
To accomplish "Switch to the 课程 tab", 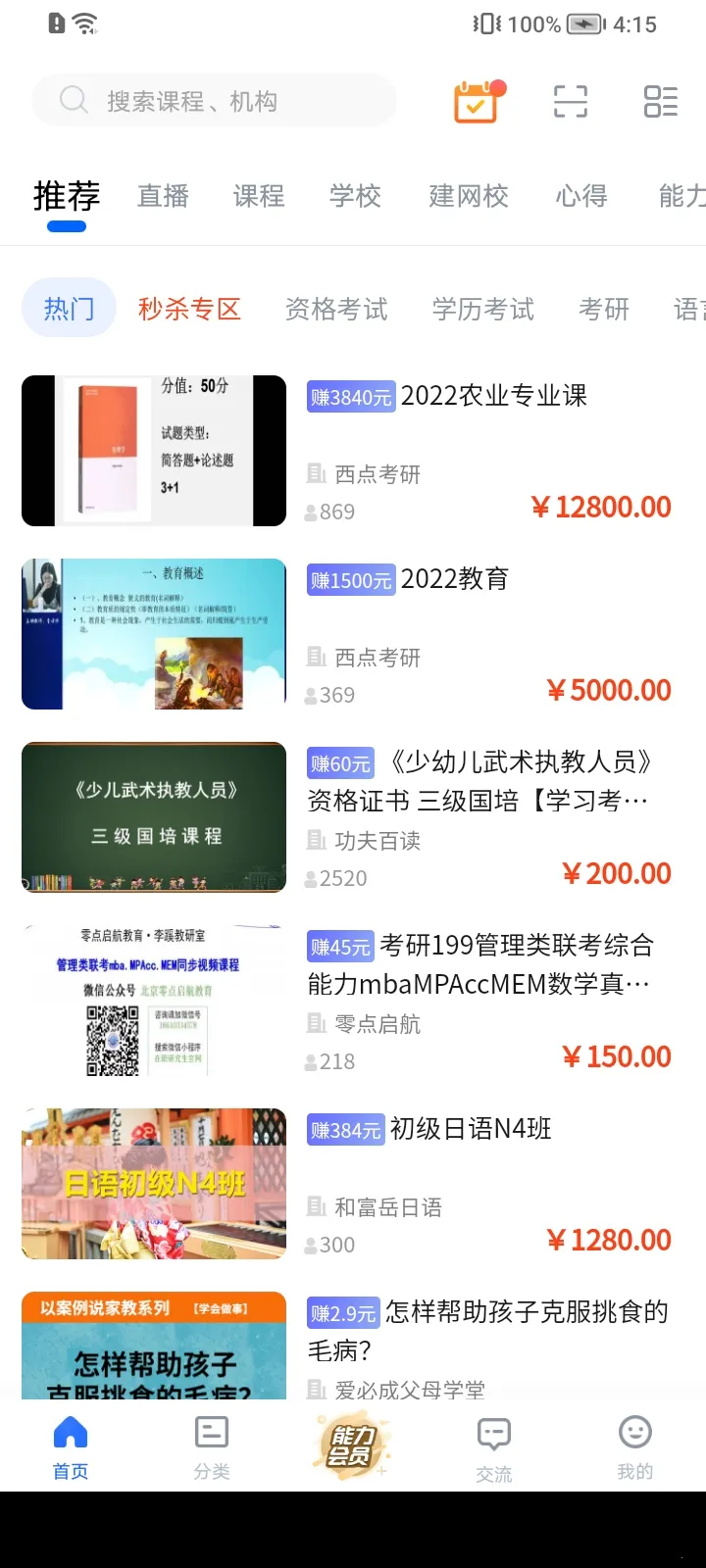I will click(x=259, y=196).
